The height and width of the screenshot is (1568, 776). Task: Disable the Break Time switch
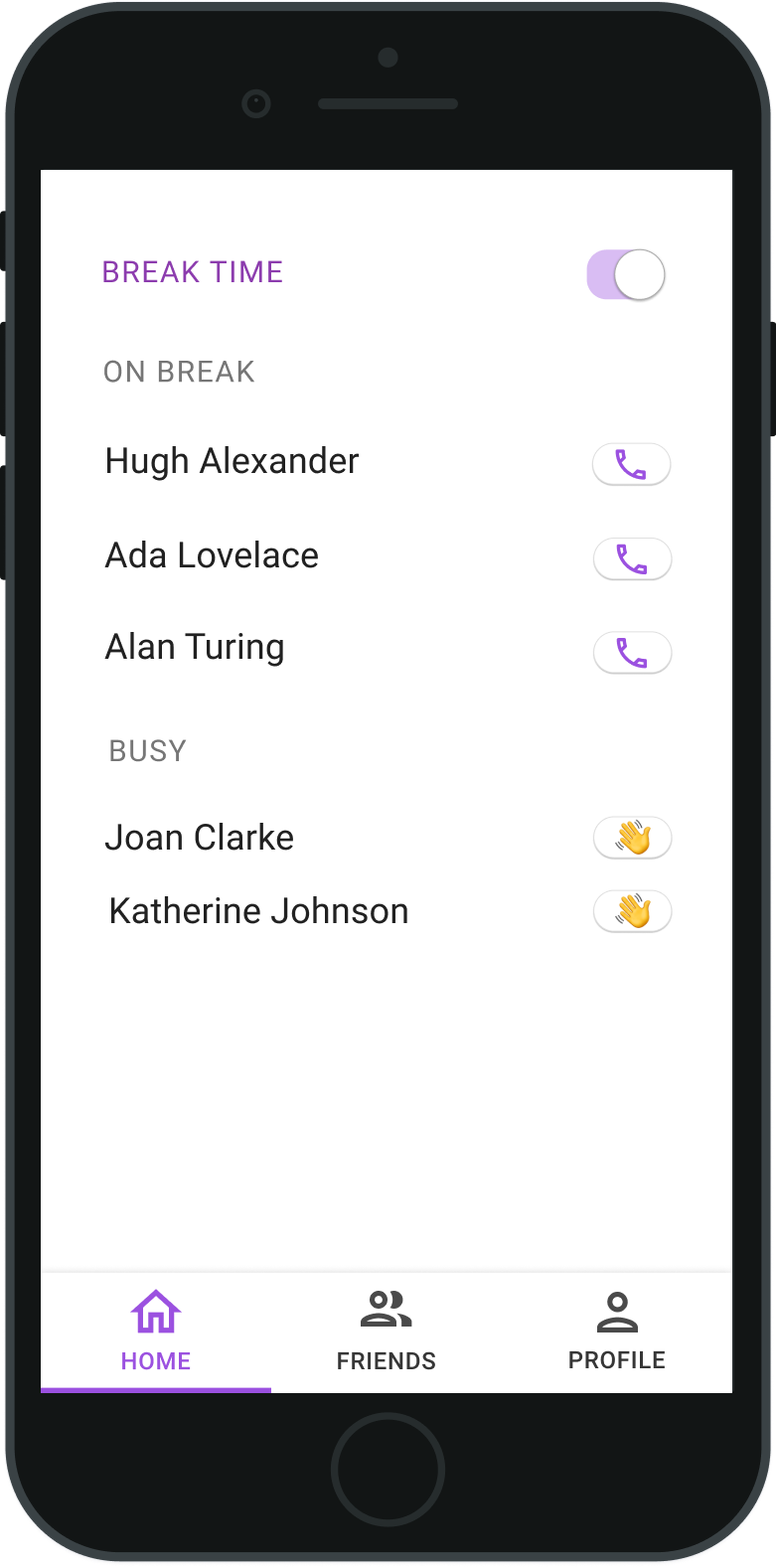coord(626,274)
